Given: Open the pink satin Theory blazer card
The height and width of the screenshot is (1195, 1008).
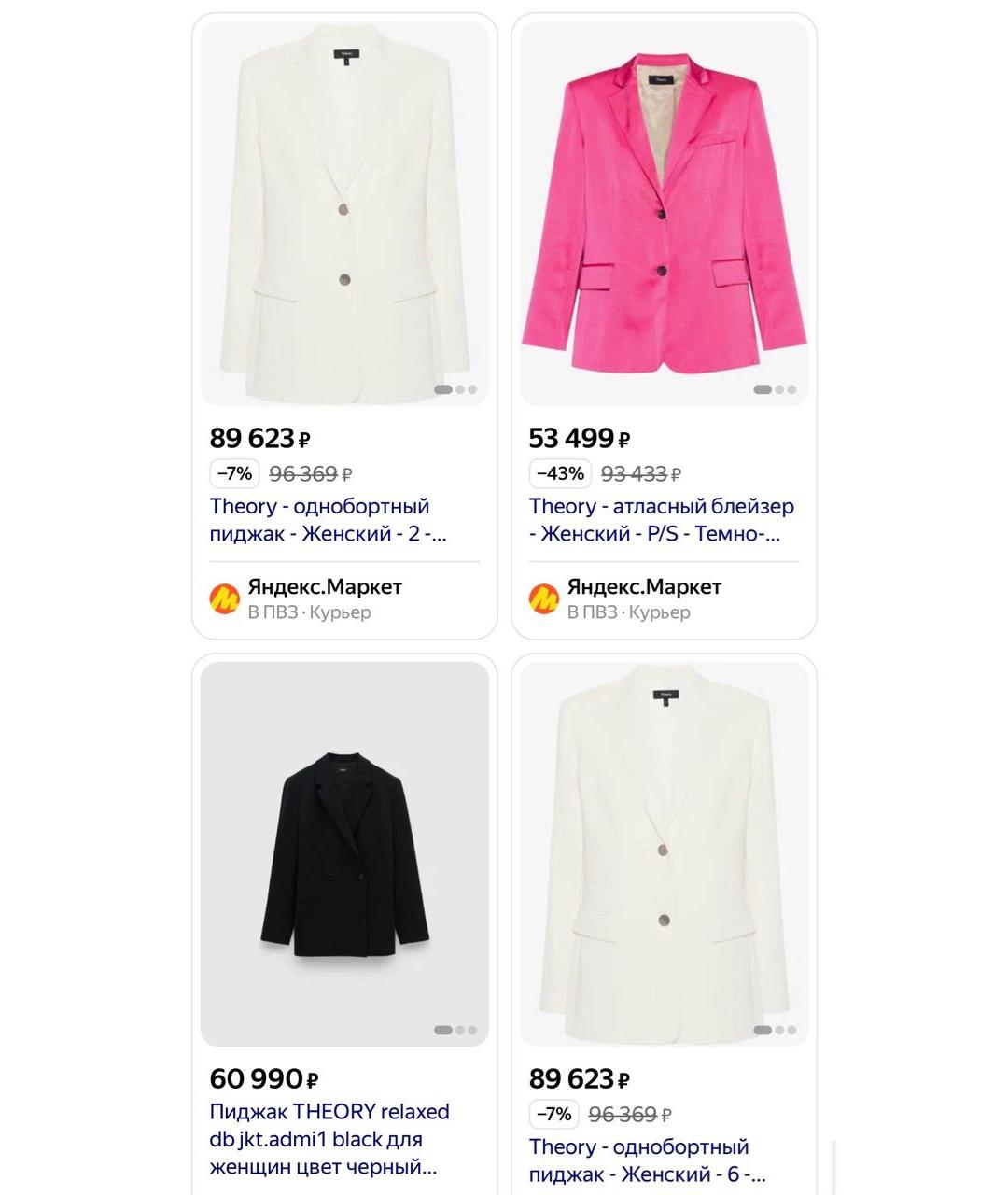Looking at the screenshot, I should [664, 213].
